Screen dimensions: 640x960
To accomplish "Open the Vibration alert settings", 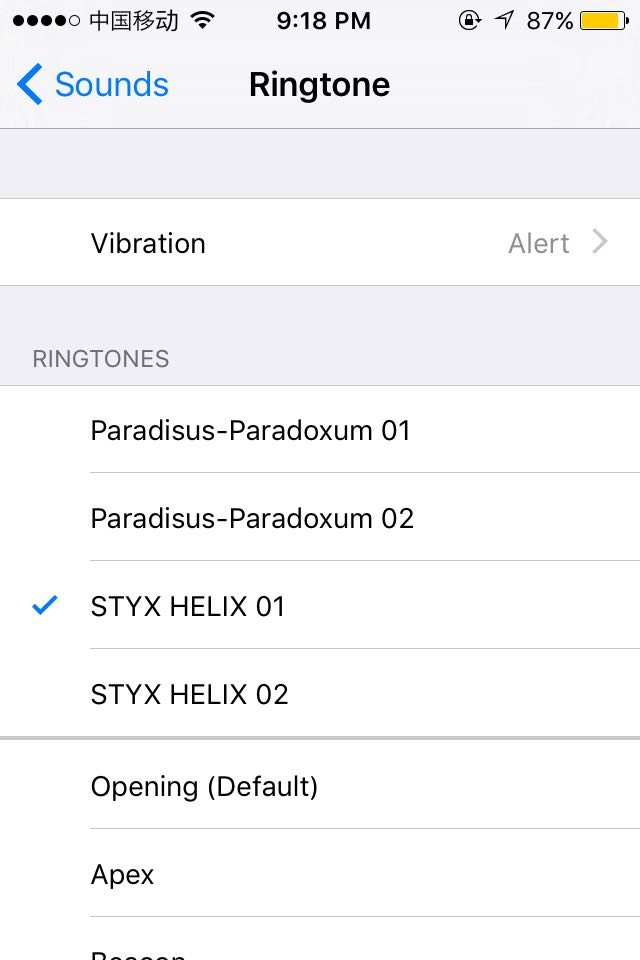I will point(320,243).
